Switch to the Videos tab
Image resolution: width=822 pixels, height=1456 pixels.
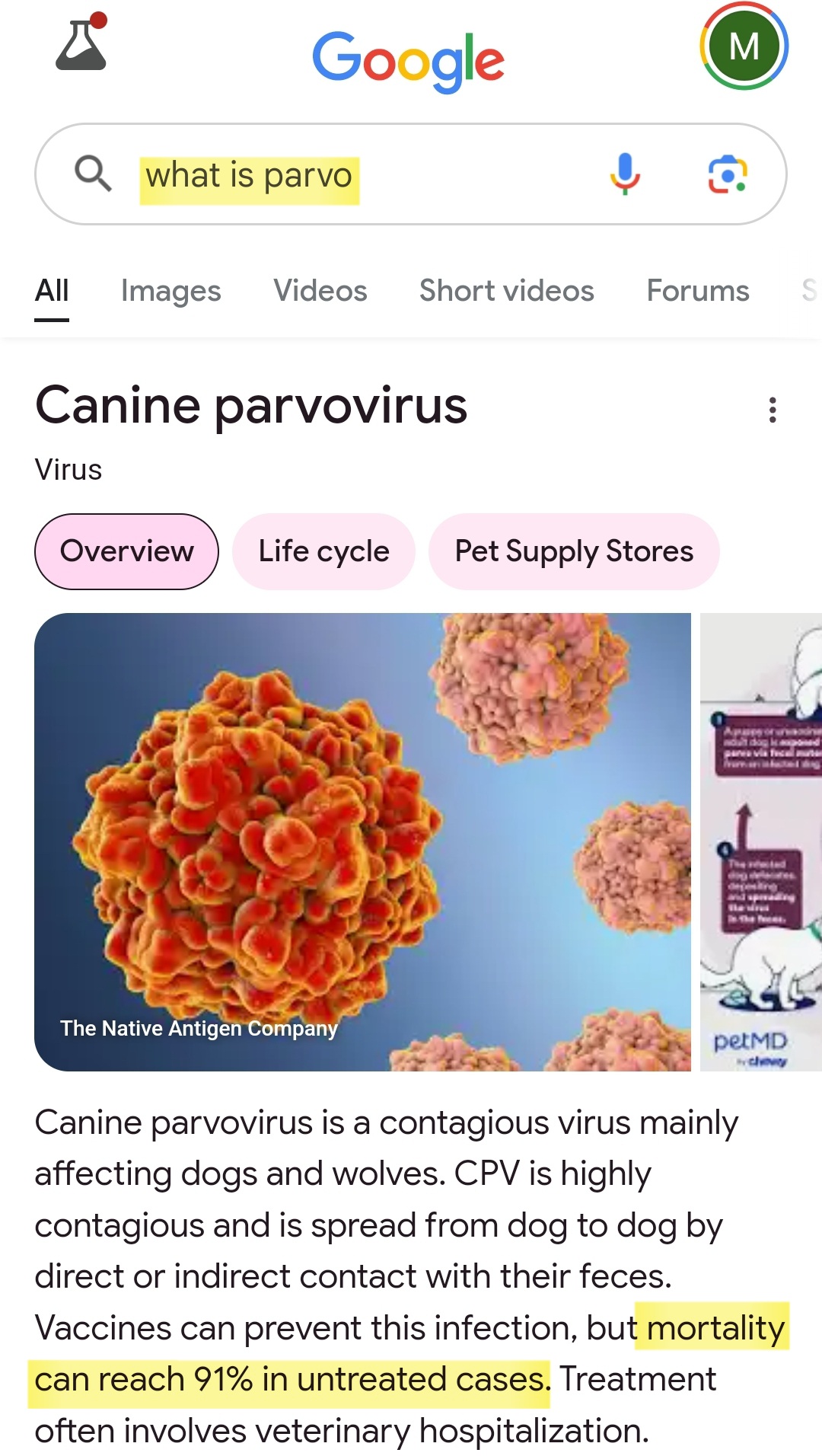click(x=320, y=291)
